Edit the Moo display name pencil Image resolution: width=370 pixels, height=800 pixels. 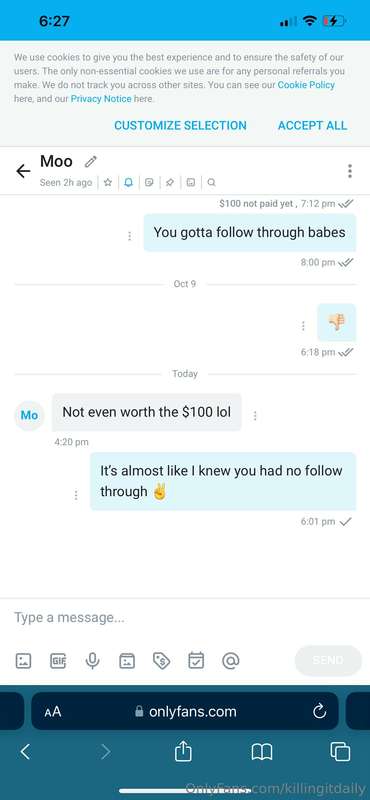[x=90, y=162]
